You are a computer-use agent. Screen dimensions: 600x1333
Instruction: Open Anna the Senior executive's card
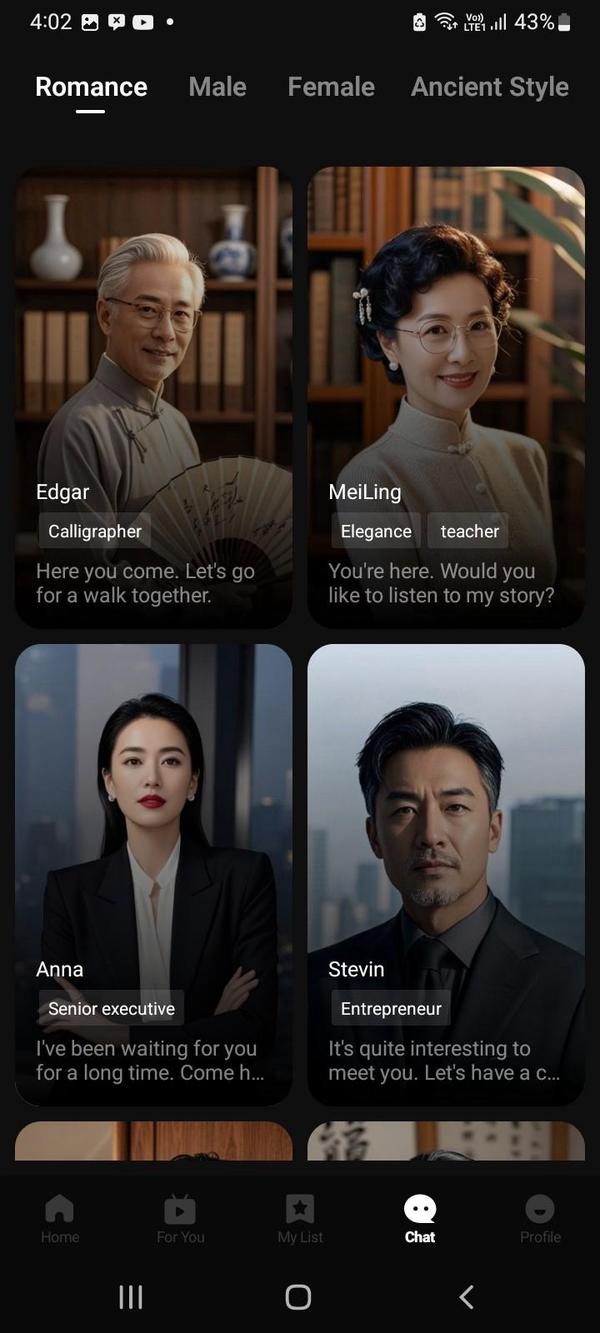click(x=154, y=874)
